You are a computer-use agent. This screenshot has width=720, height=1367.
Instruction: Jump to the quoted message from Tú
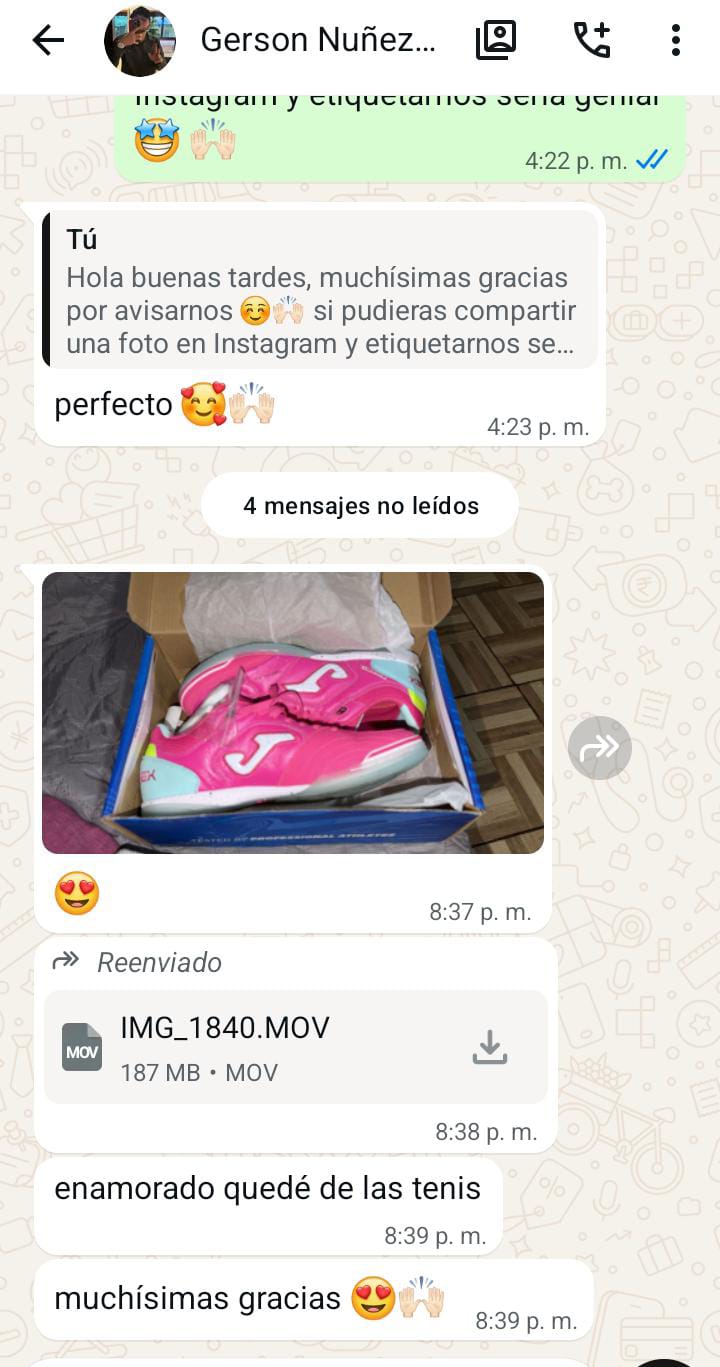click(x=320, y=290)
